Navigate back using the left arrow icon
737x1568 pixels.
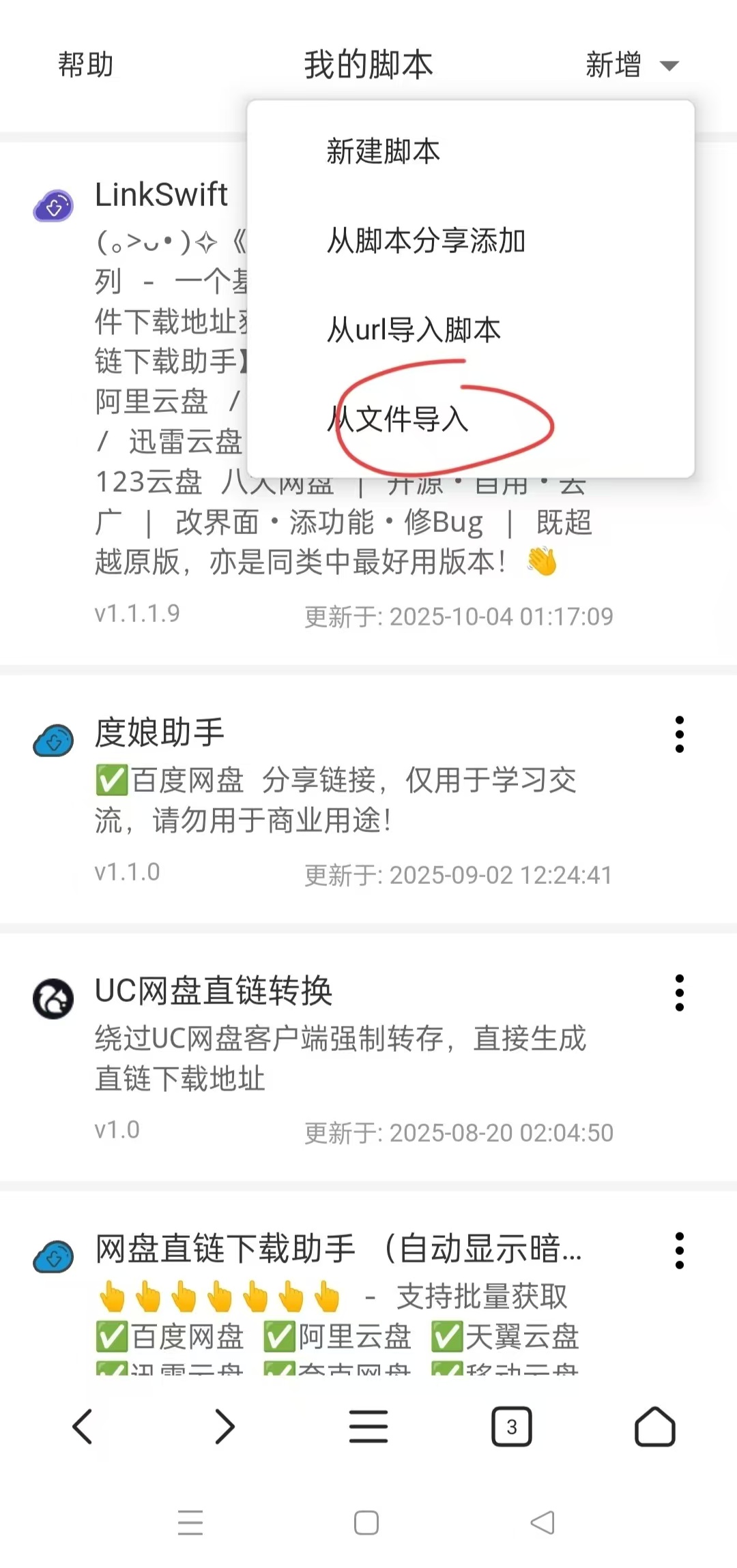pos(82,1427)
